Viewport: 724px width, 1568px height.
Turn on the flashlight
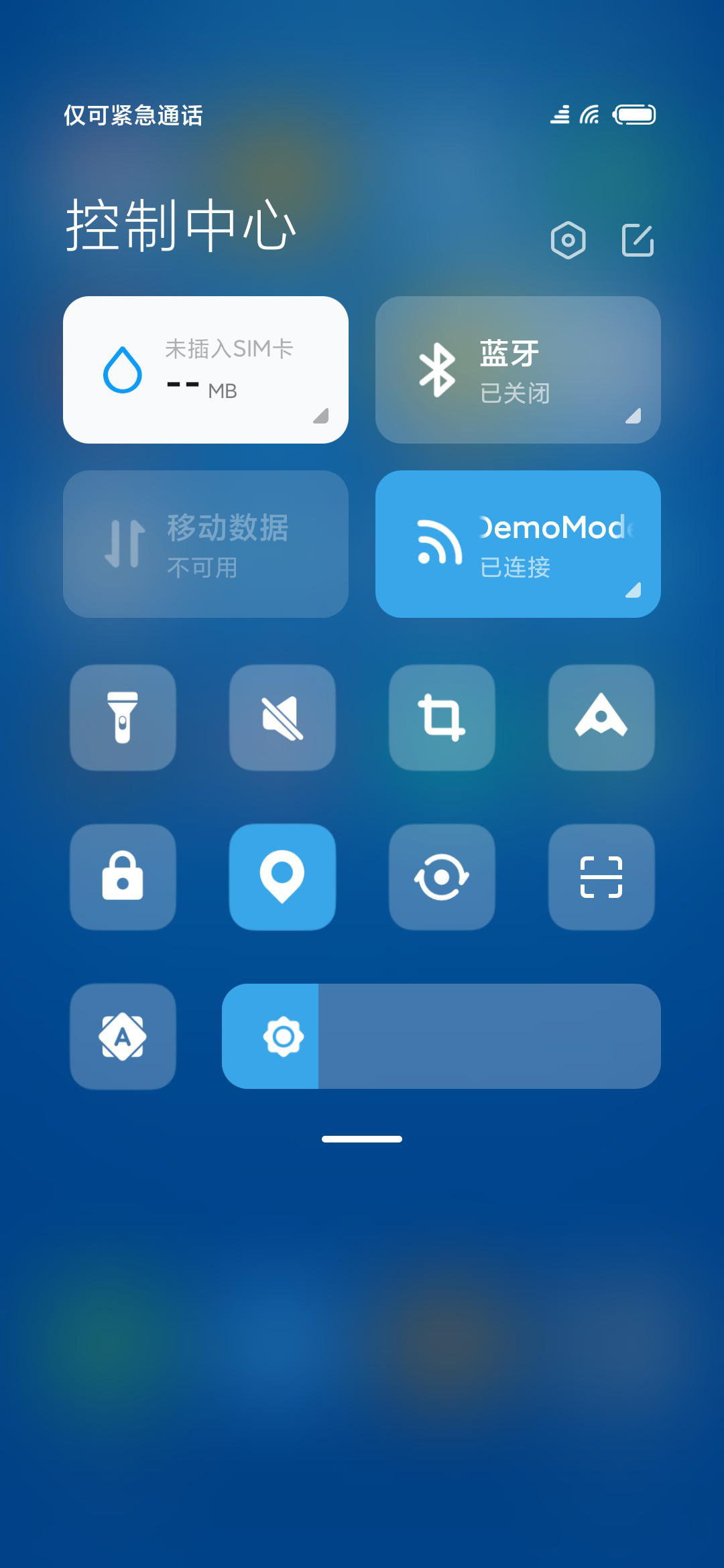point(123,718)
